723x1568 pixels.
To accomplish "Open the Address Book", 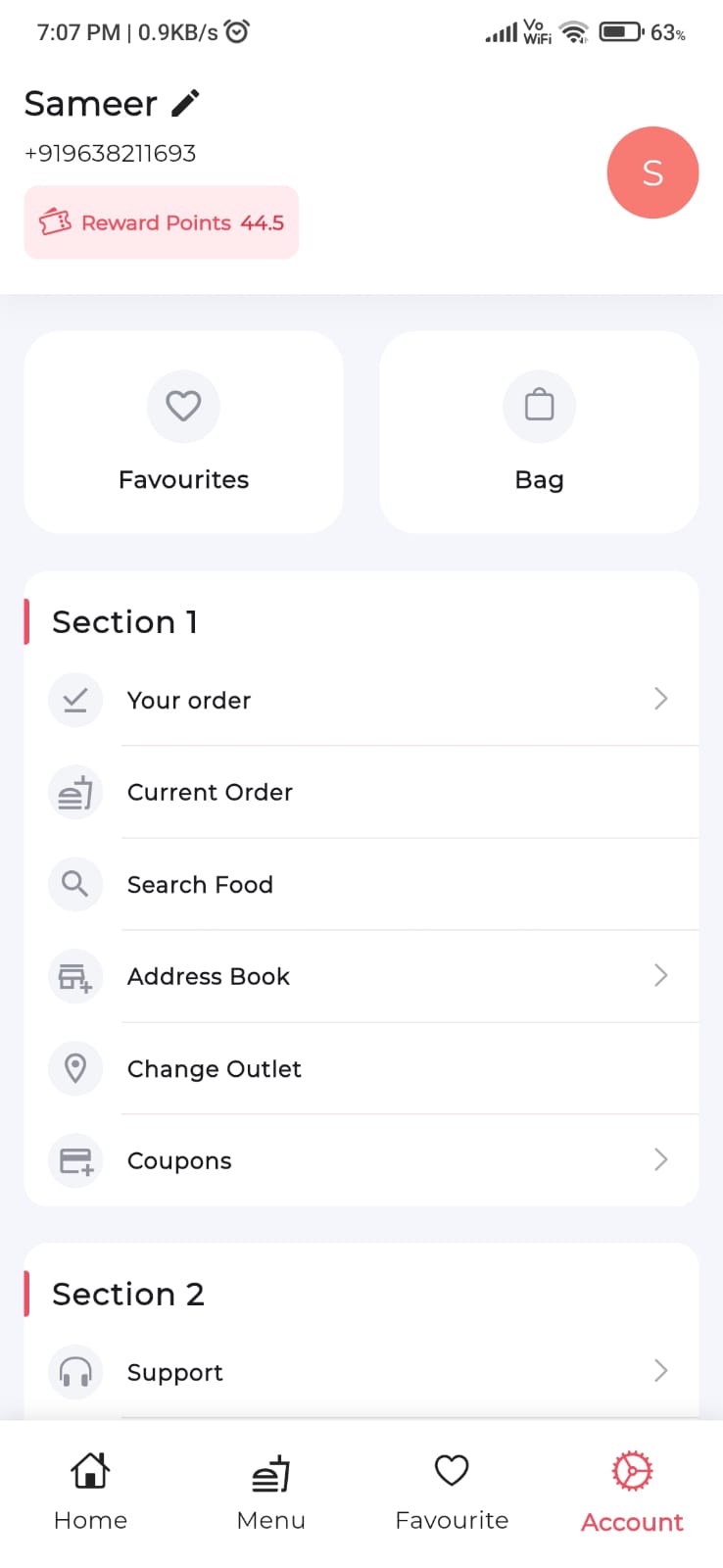I will pos(362,976).
